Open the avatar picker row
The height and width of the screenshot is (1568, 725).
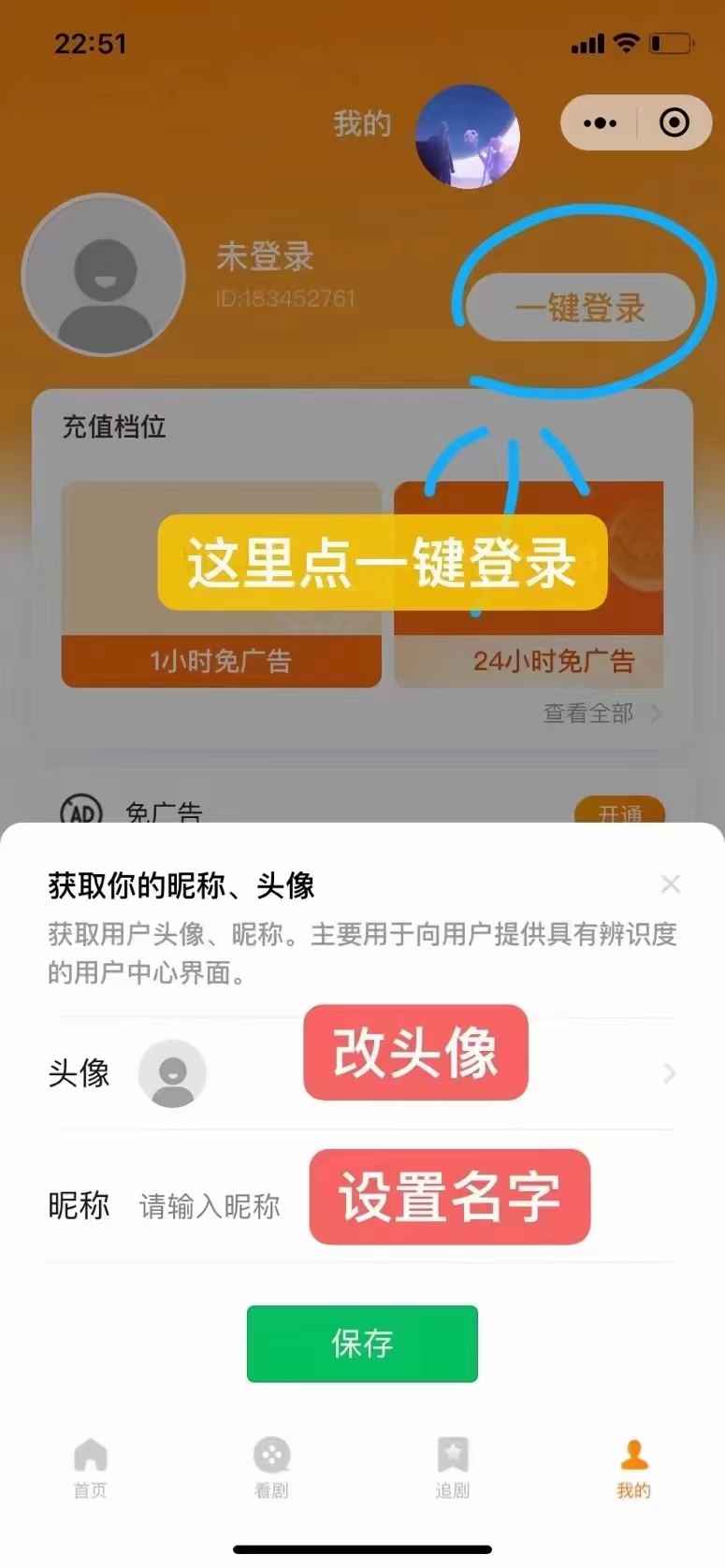pos(360,1072)
